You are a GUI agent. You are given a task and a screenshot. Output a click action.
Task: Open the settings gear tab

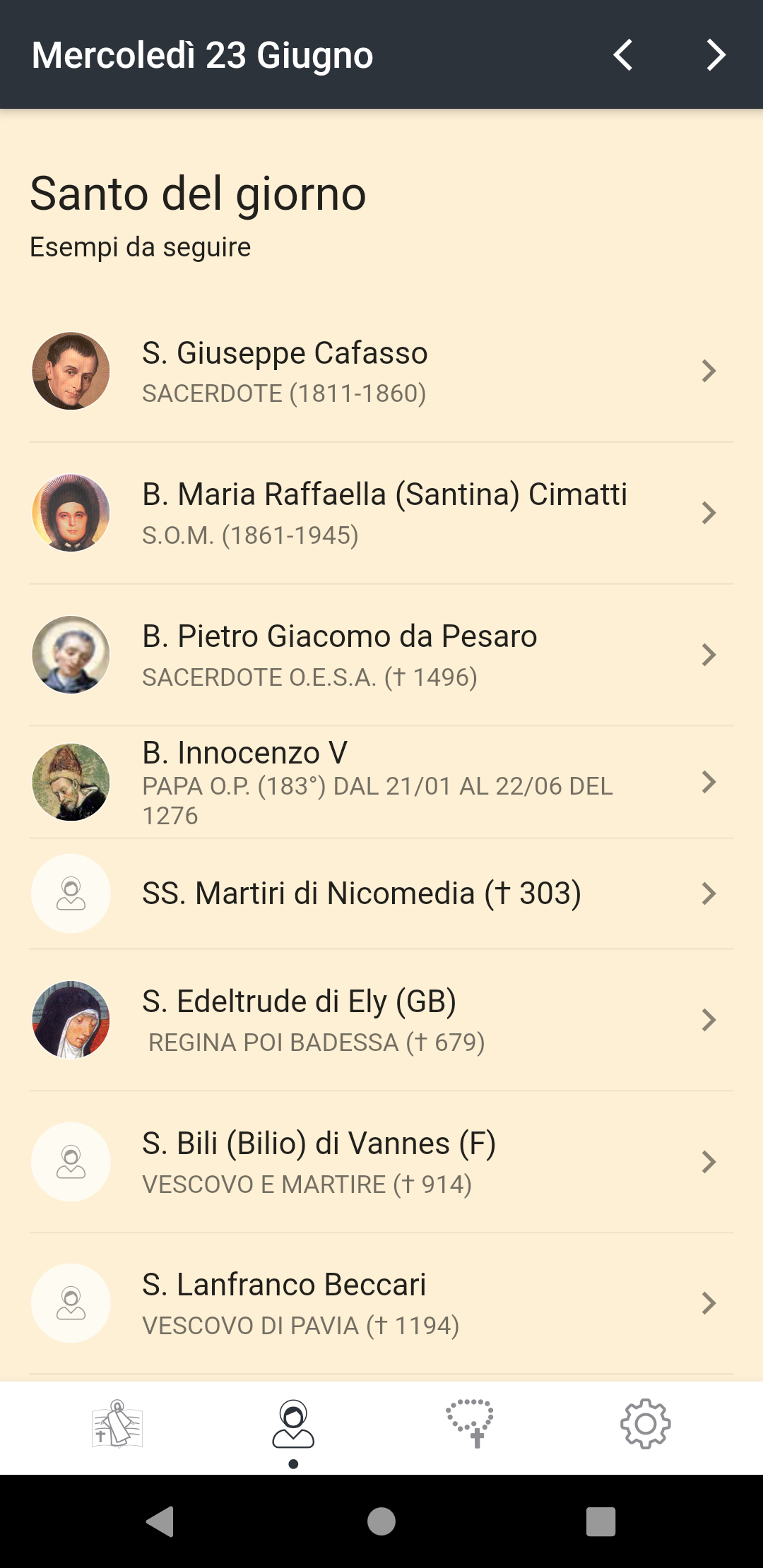click(x=645, y=1424)
